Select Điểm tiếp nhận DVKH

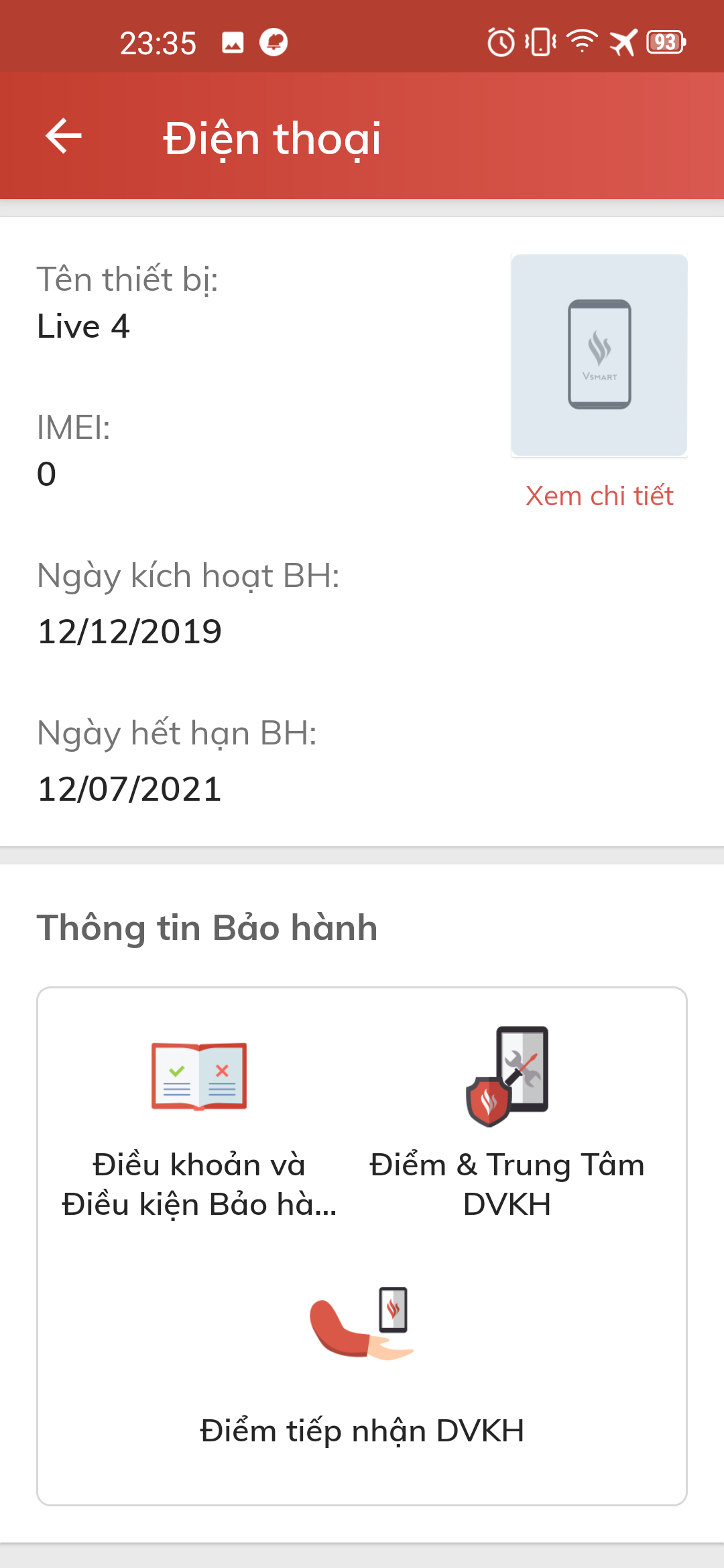(362, 1367)
